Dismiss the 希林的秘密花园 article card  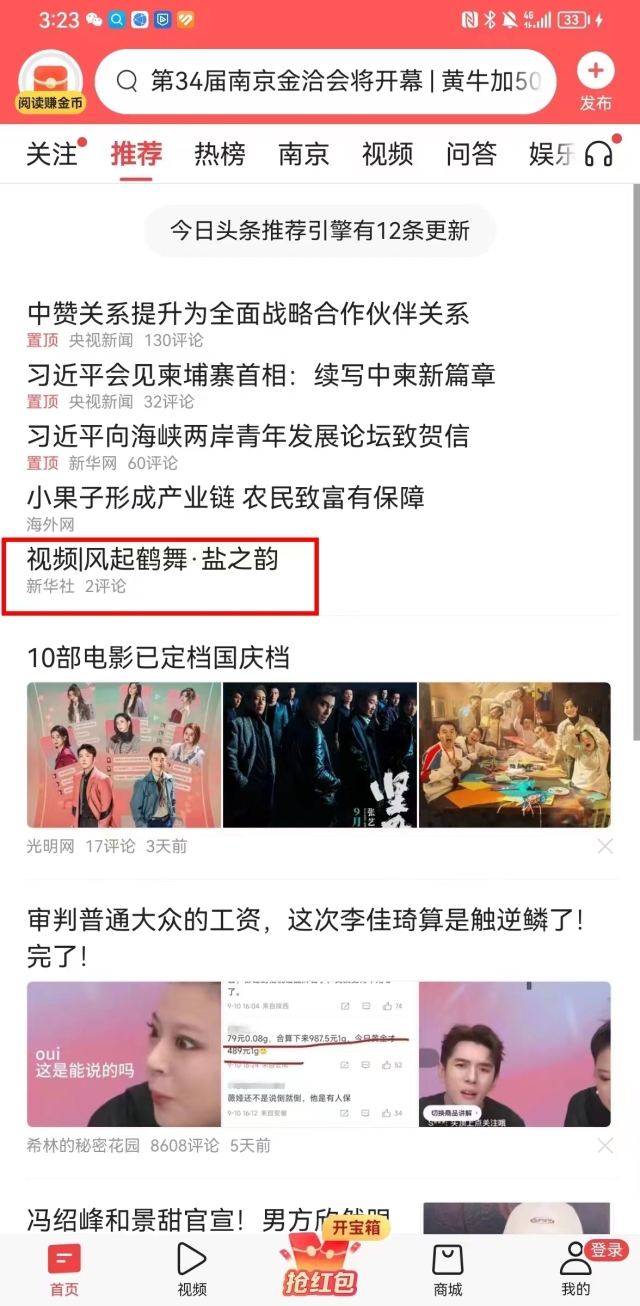(604, 1146)
